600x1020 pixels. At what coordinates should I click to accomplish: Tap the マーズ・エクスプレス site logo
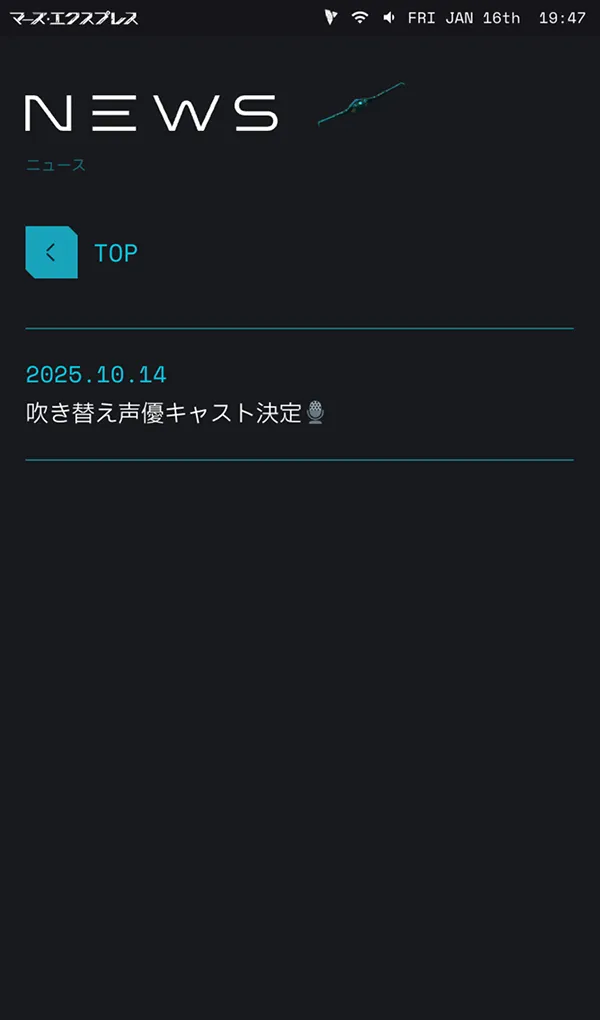coord(74,18)
